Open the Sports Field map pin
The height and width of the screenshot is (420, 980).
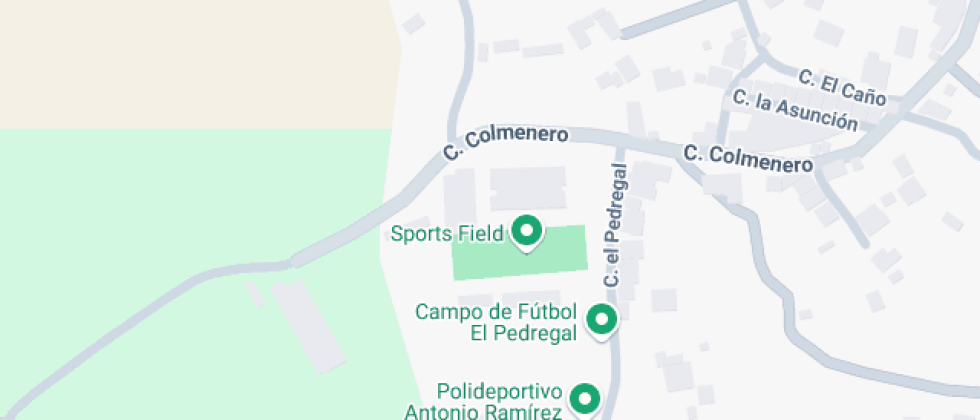(x=526, y=232)
